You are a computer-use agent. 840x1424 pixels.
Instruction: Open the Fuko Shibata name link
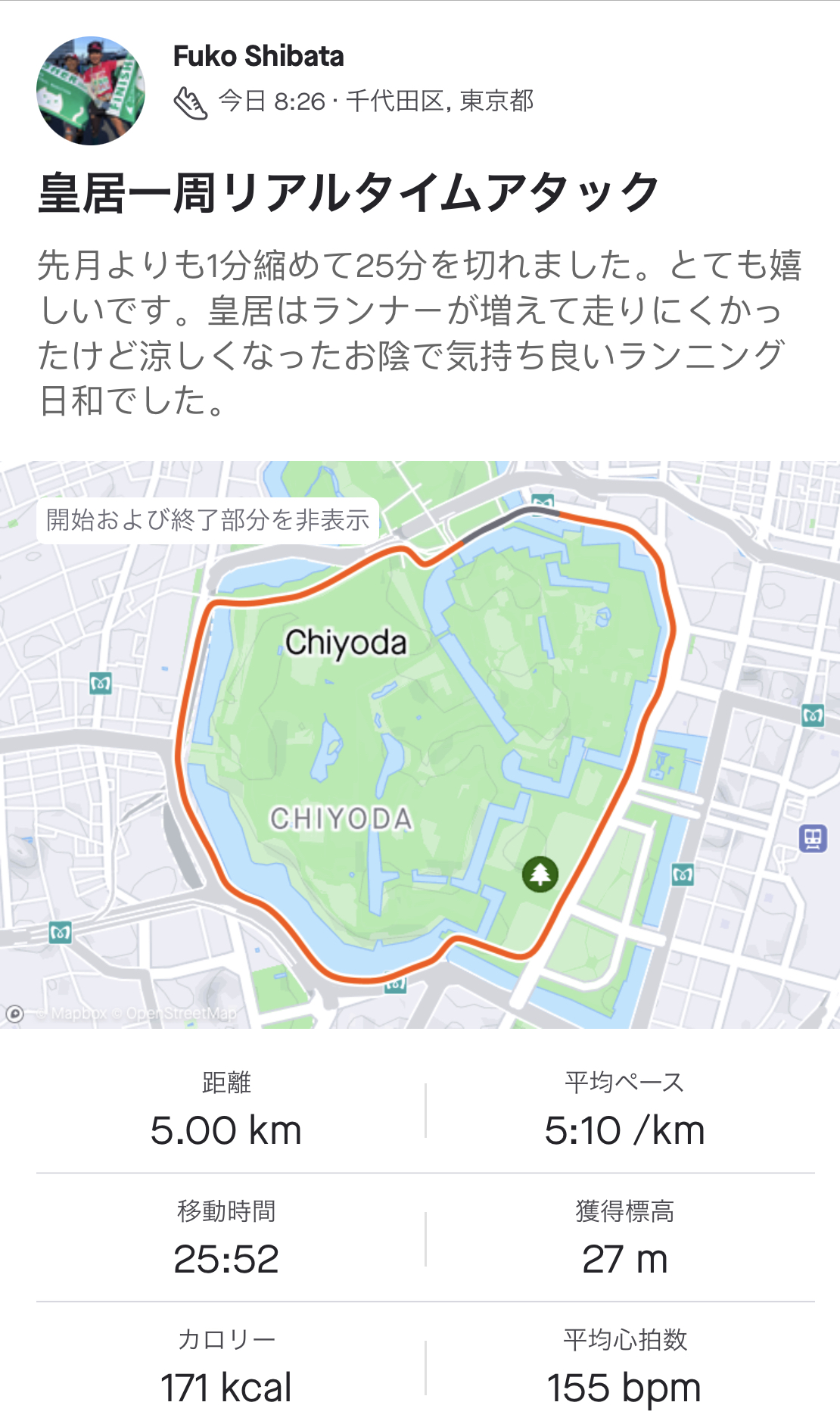[x=258, y=57]
